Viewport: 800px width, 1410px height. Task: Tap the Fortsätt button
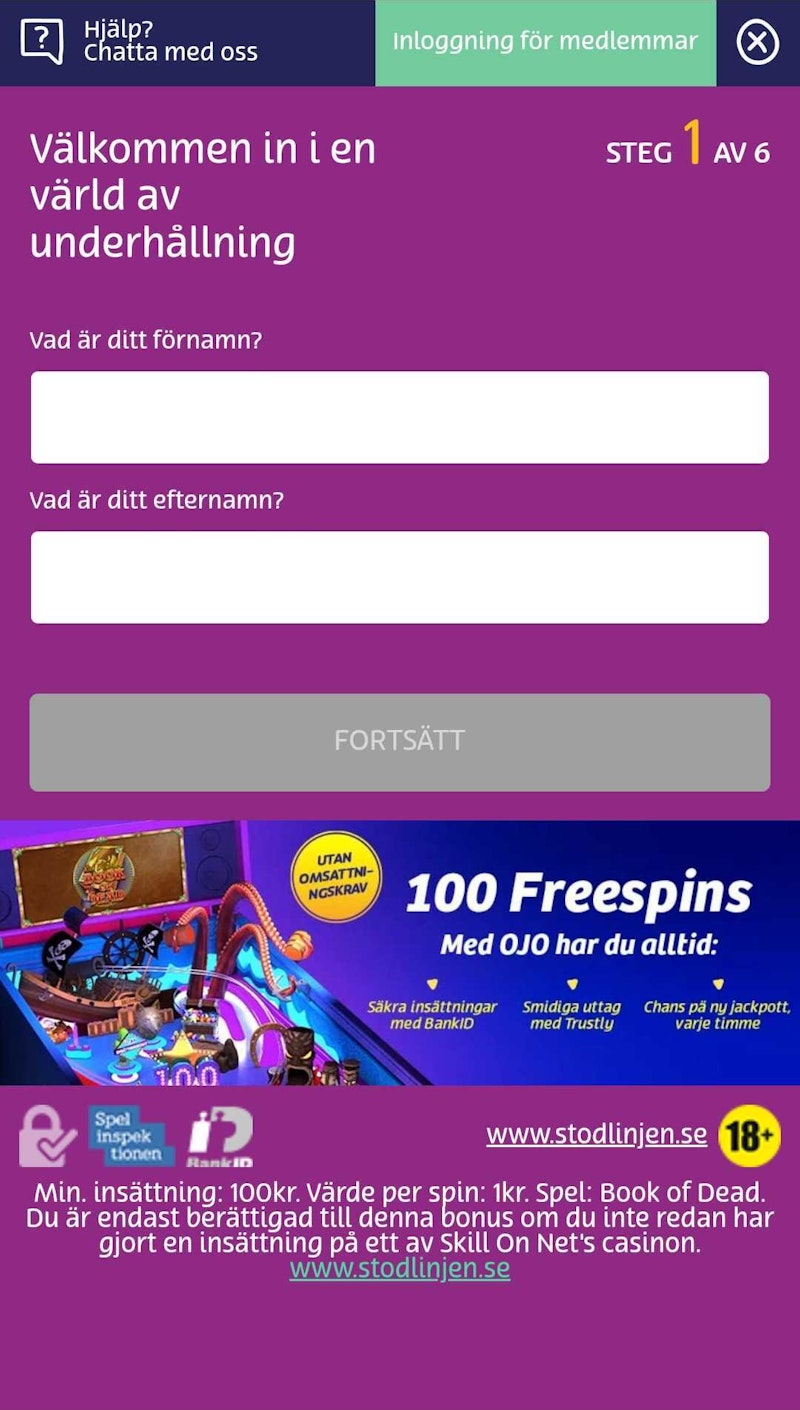click(x=400, y=741)
